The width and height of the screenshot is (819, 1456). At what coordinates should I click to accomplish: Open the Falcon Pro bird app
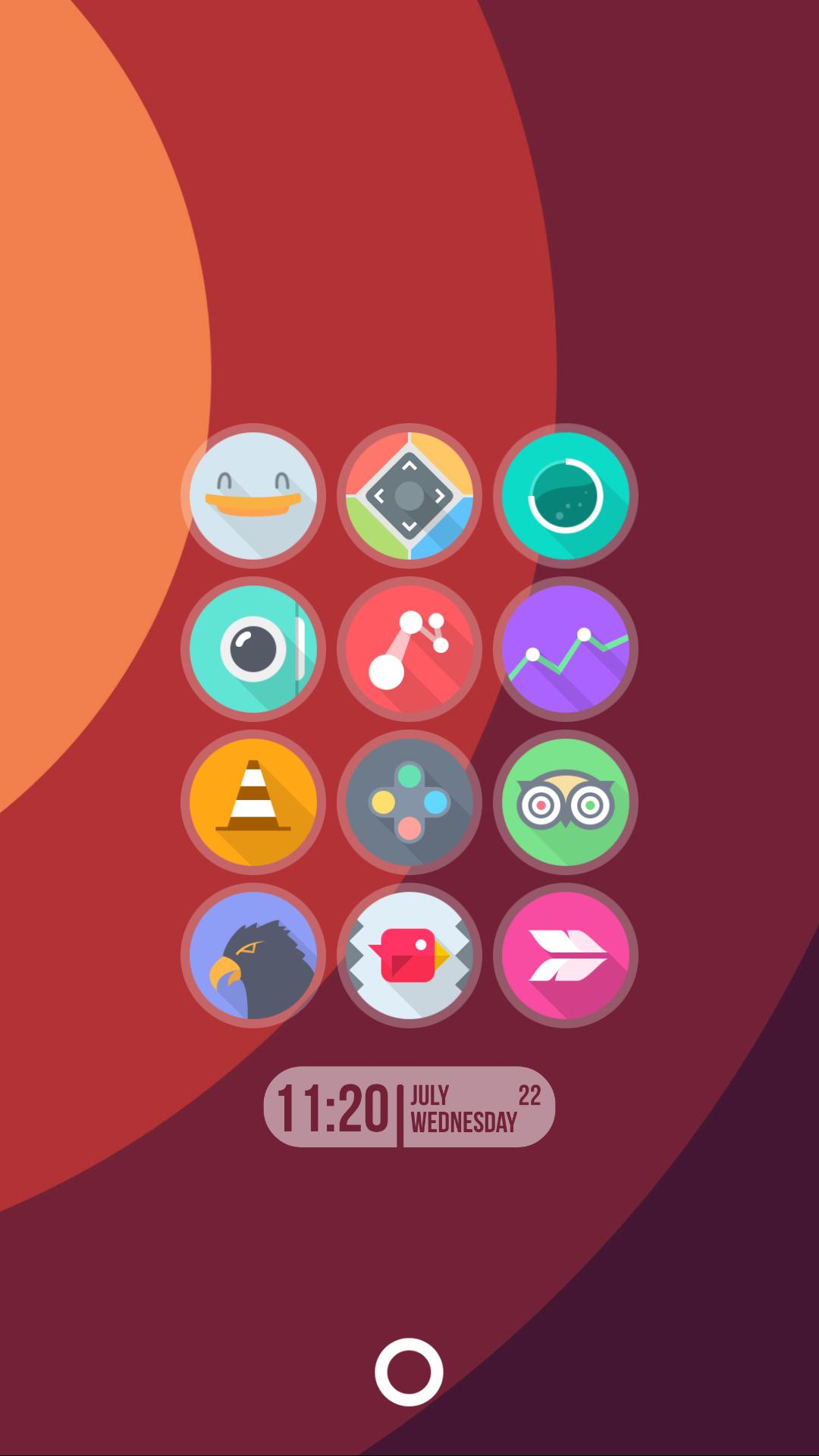tap(255, 955)
